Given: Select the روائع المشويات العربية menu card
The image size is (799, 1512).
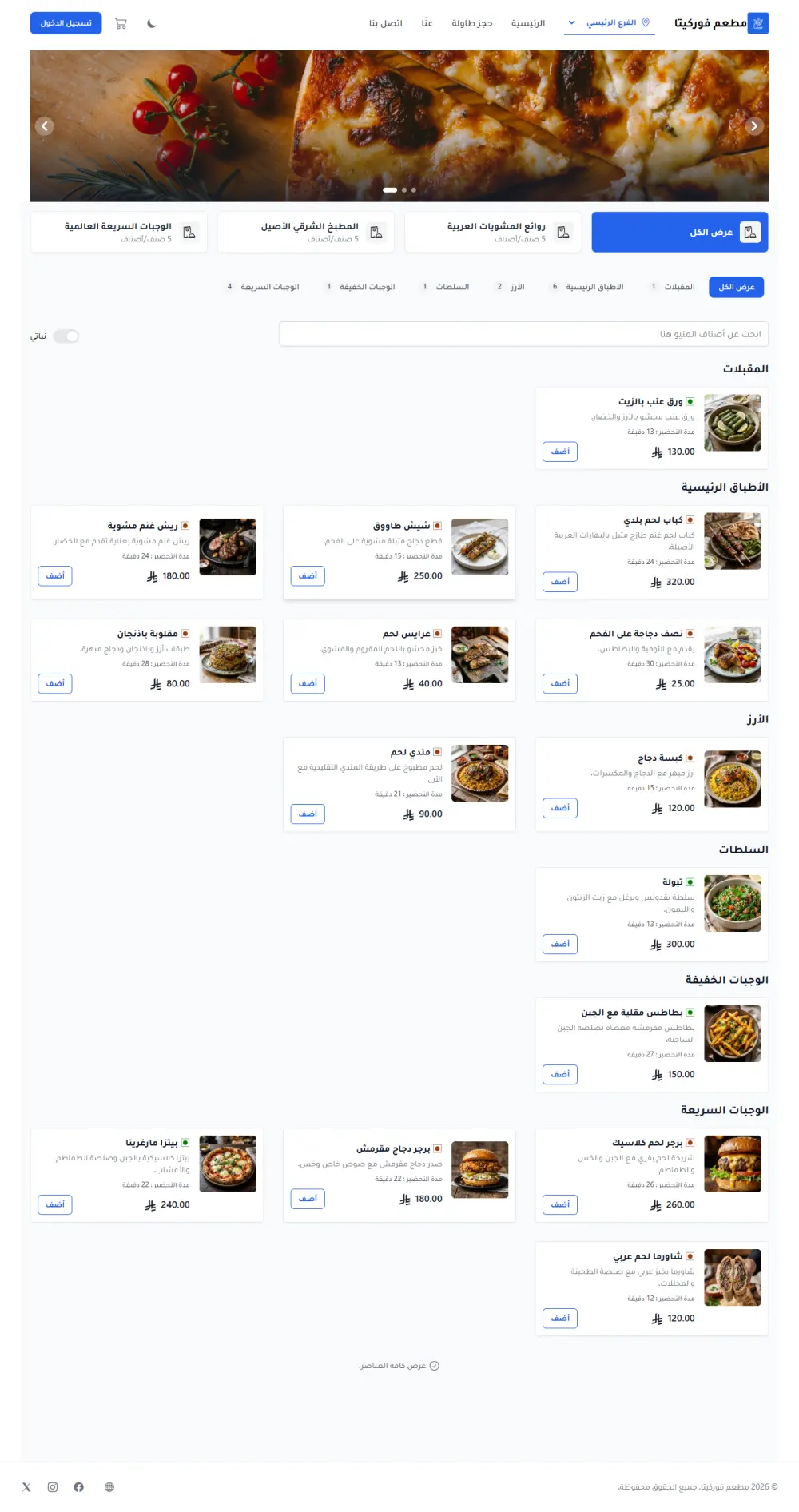Looking at the screenshot, I should pyautogui.click(x=493, y=232).
